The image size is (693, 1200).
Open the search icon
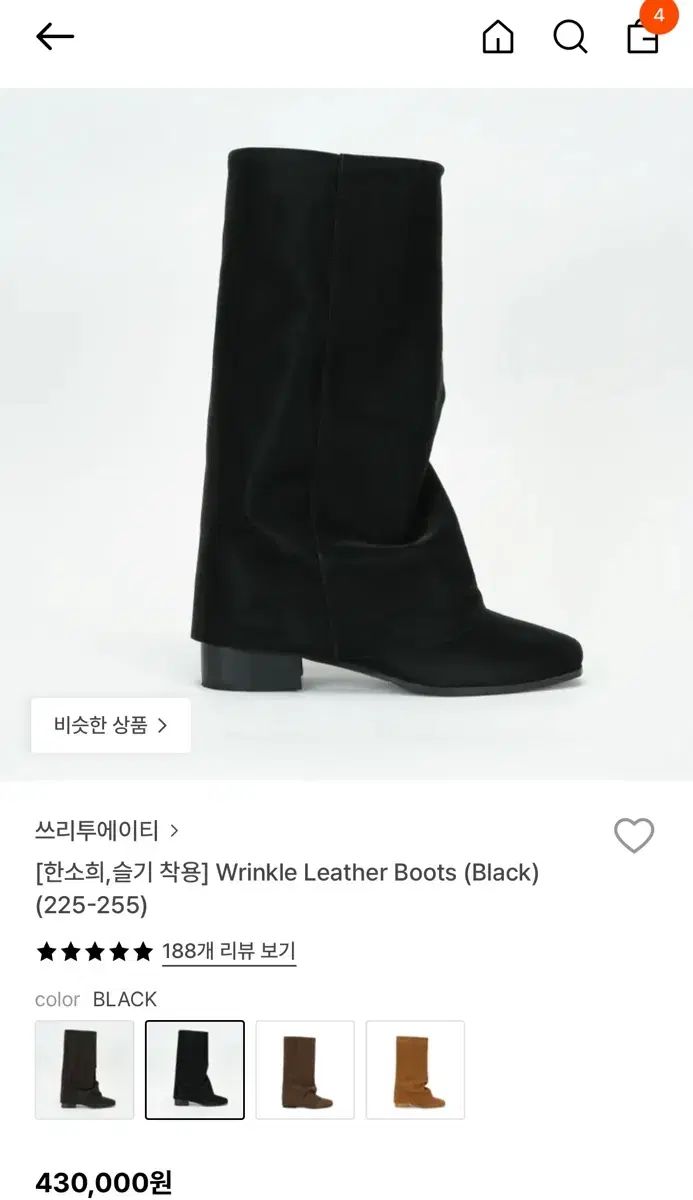click(570, 37)
